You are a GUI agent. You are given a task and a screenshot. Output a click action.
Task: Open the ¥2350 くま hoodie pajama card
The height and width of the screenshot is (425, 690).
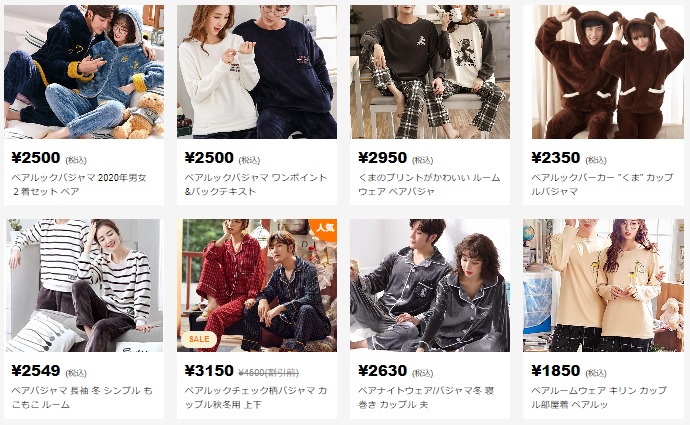[x=603, y=72]
